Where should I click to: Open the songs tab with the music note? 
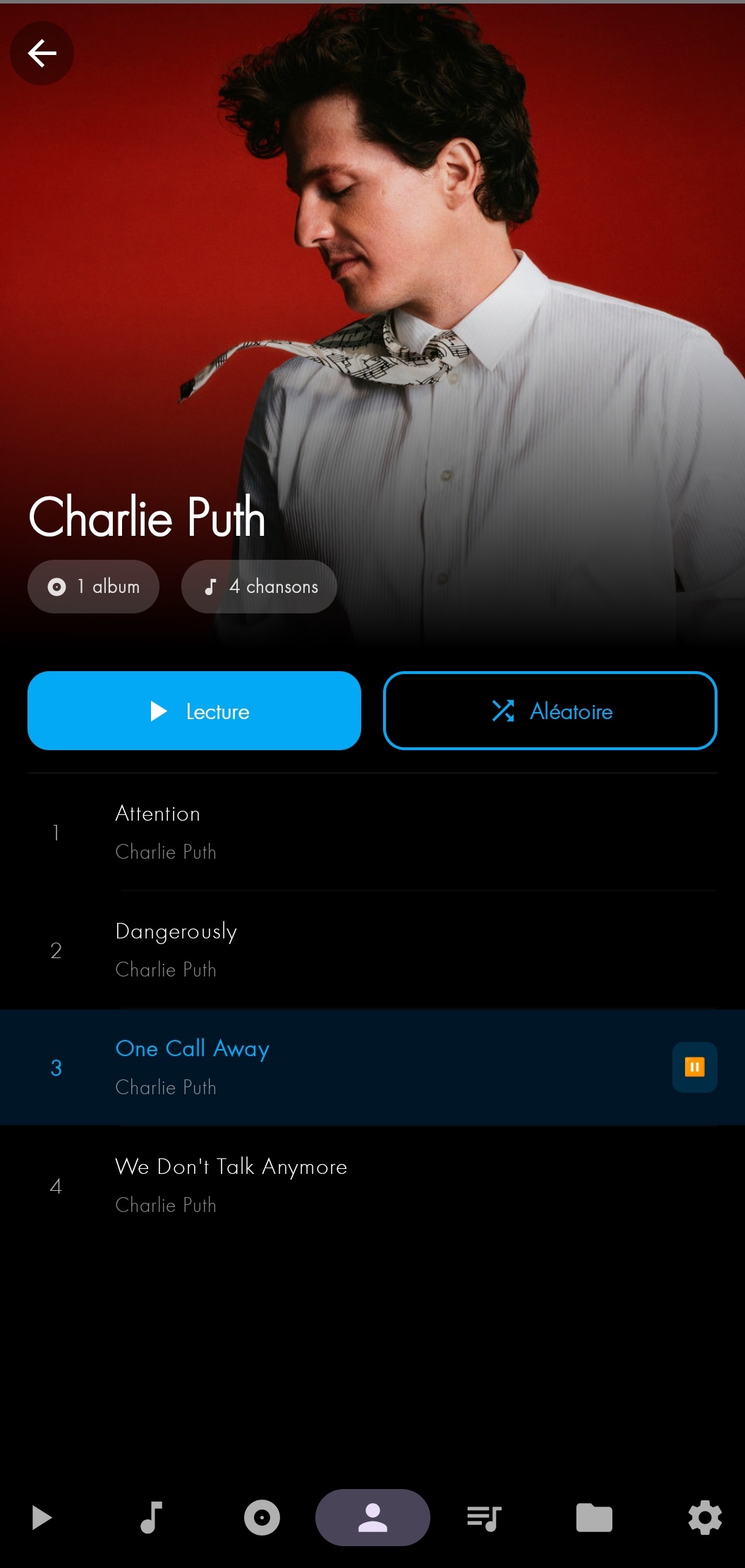151,1517
